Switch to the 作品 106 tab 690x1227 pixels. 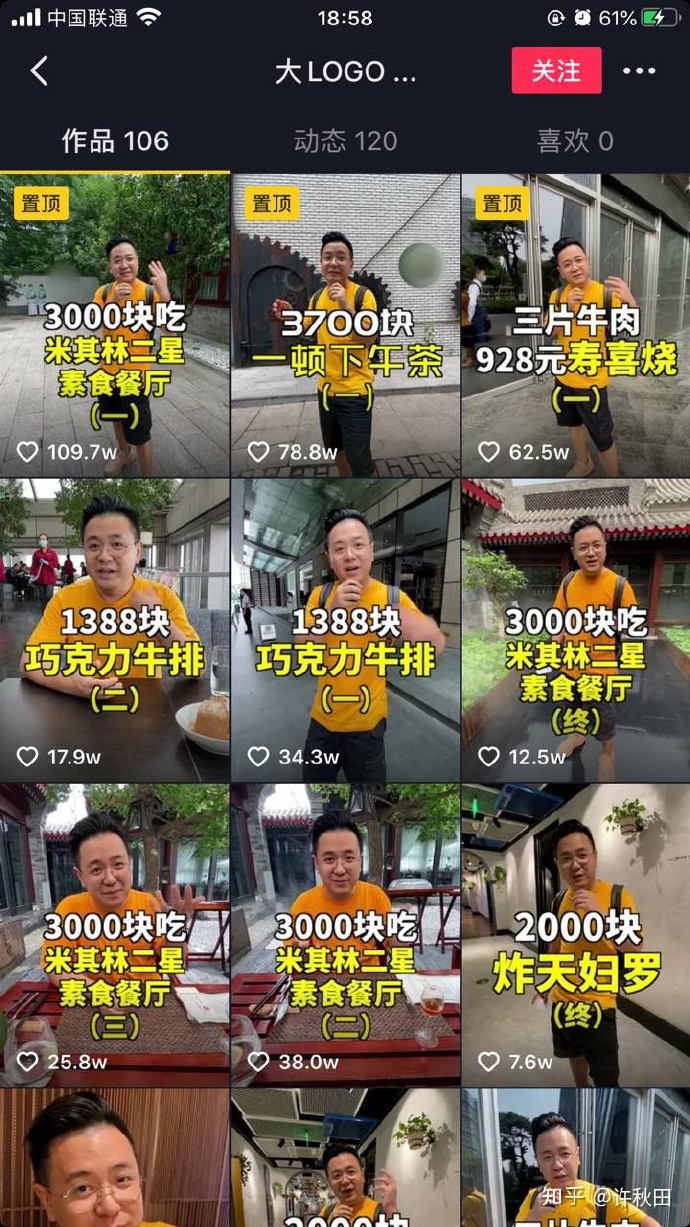coord(115,141)
